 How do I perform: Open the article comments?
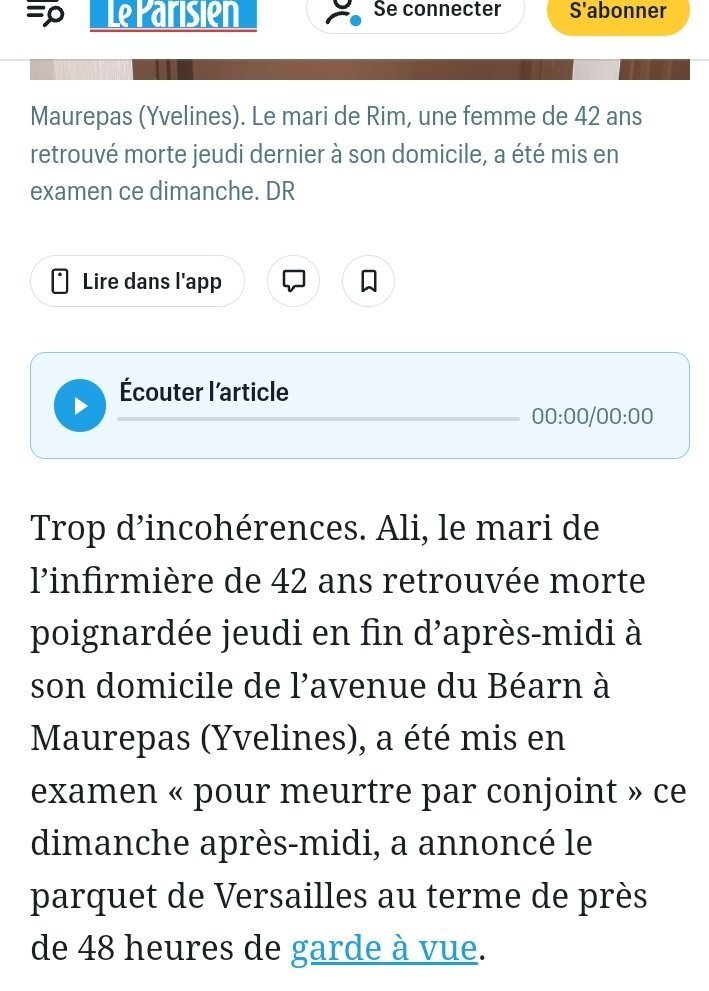pos(293,281)
